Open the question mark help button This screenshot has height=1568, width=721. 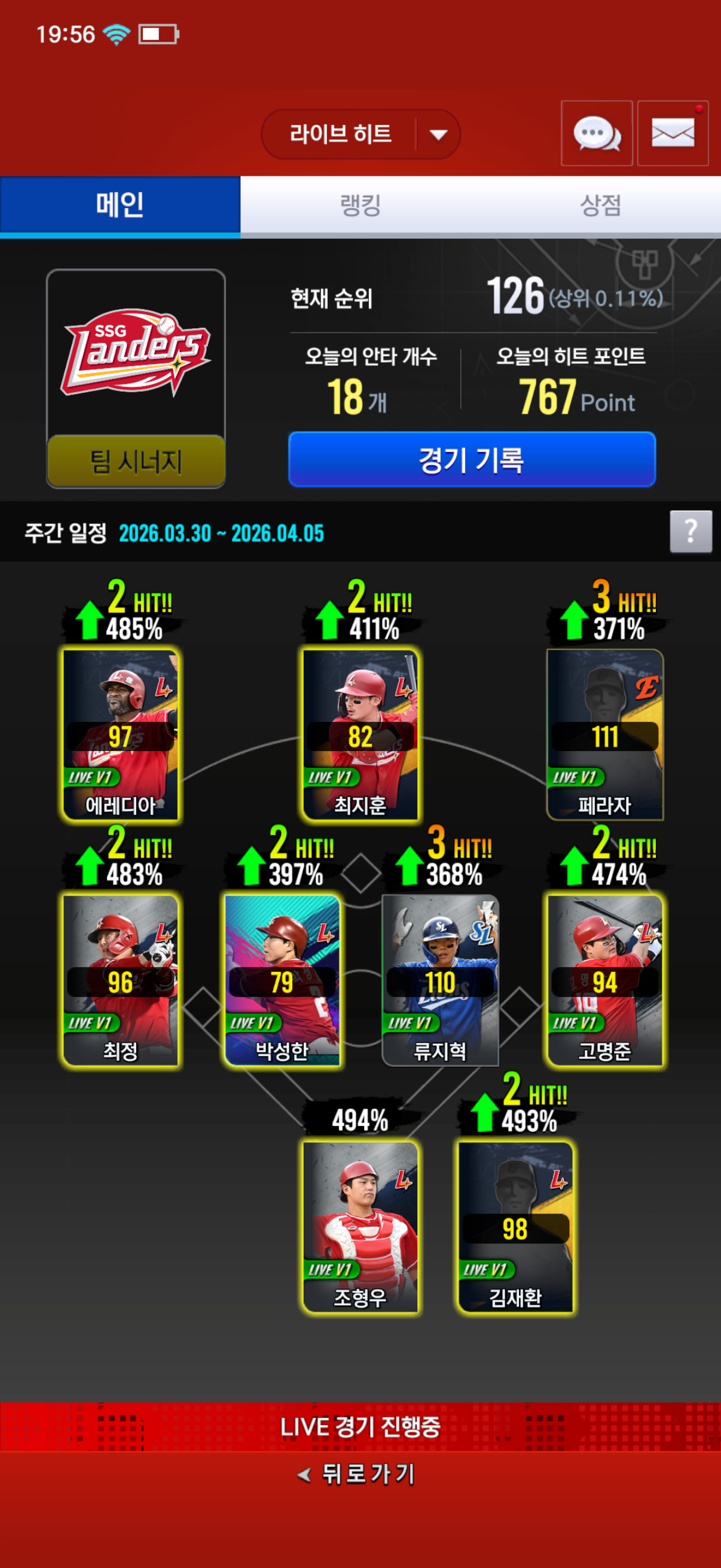click(x=691, y=532)
